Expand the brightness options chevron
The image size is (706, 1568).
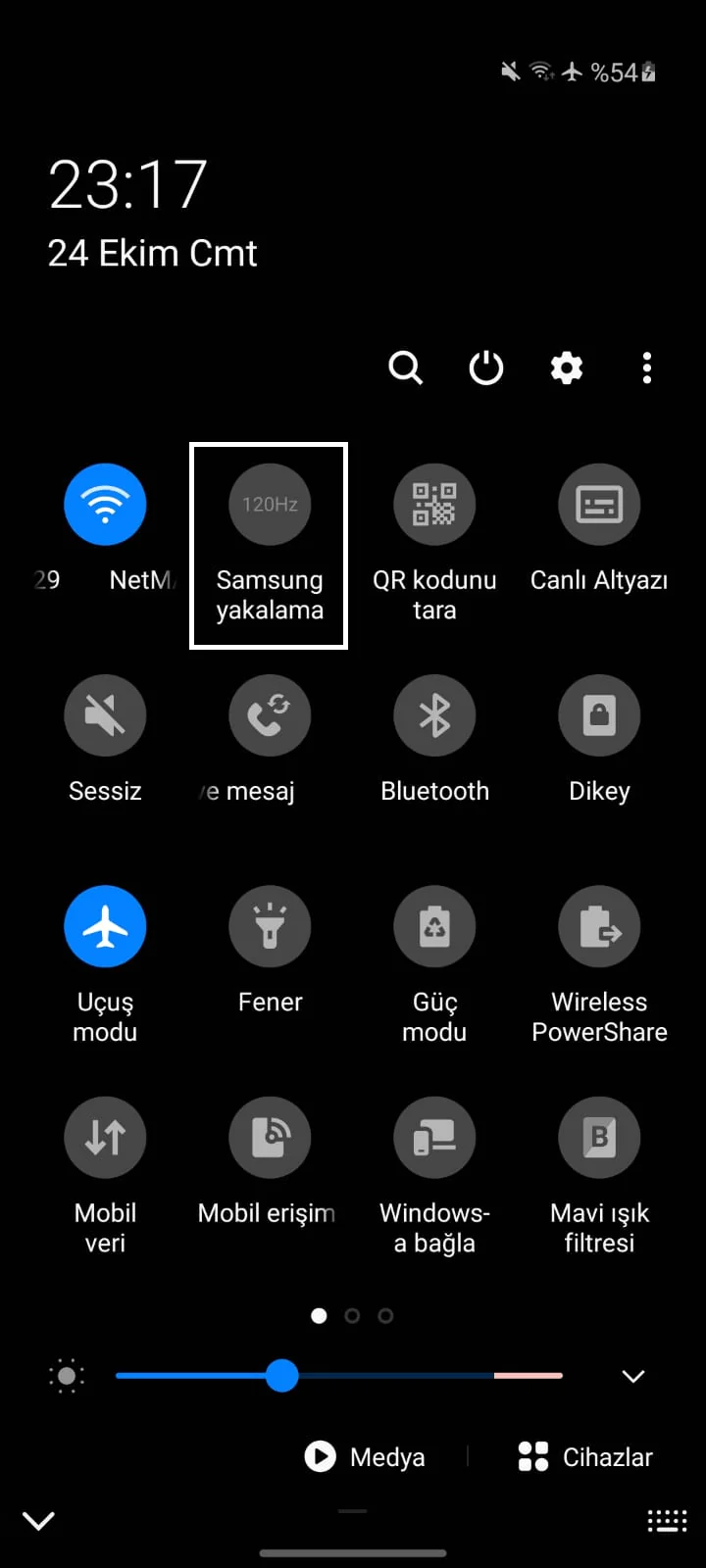[x=632, y=1376]
